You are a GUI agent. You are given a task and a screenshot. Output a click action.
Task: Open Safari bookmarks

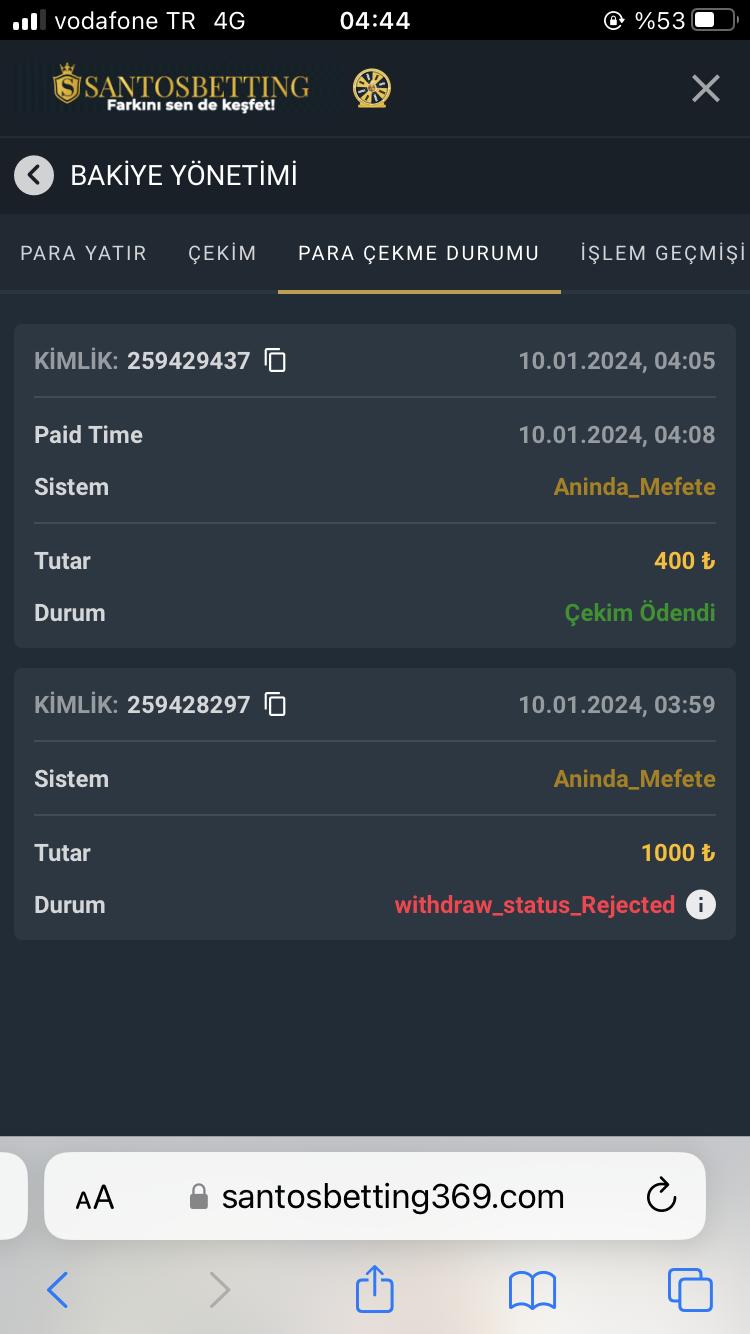[532, 1290]
